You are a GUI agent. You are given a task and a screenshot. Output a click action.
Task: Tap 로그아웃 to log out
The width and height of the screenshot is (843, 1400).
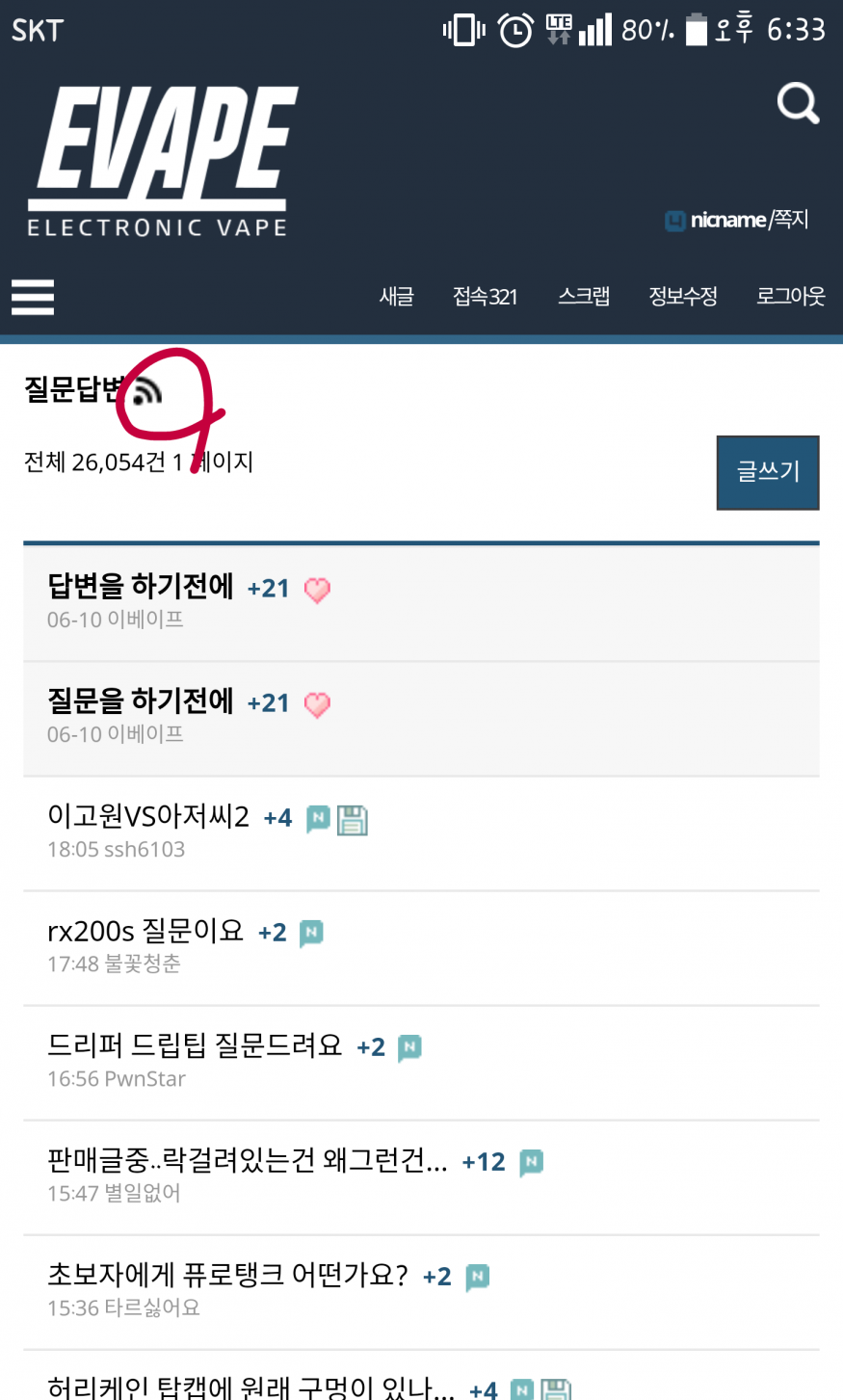point(790,297)
